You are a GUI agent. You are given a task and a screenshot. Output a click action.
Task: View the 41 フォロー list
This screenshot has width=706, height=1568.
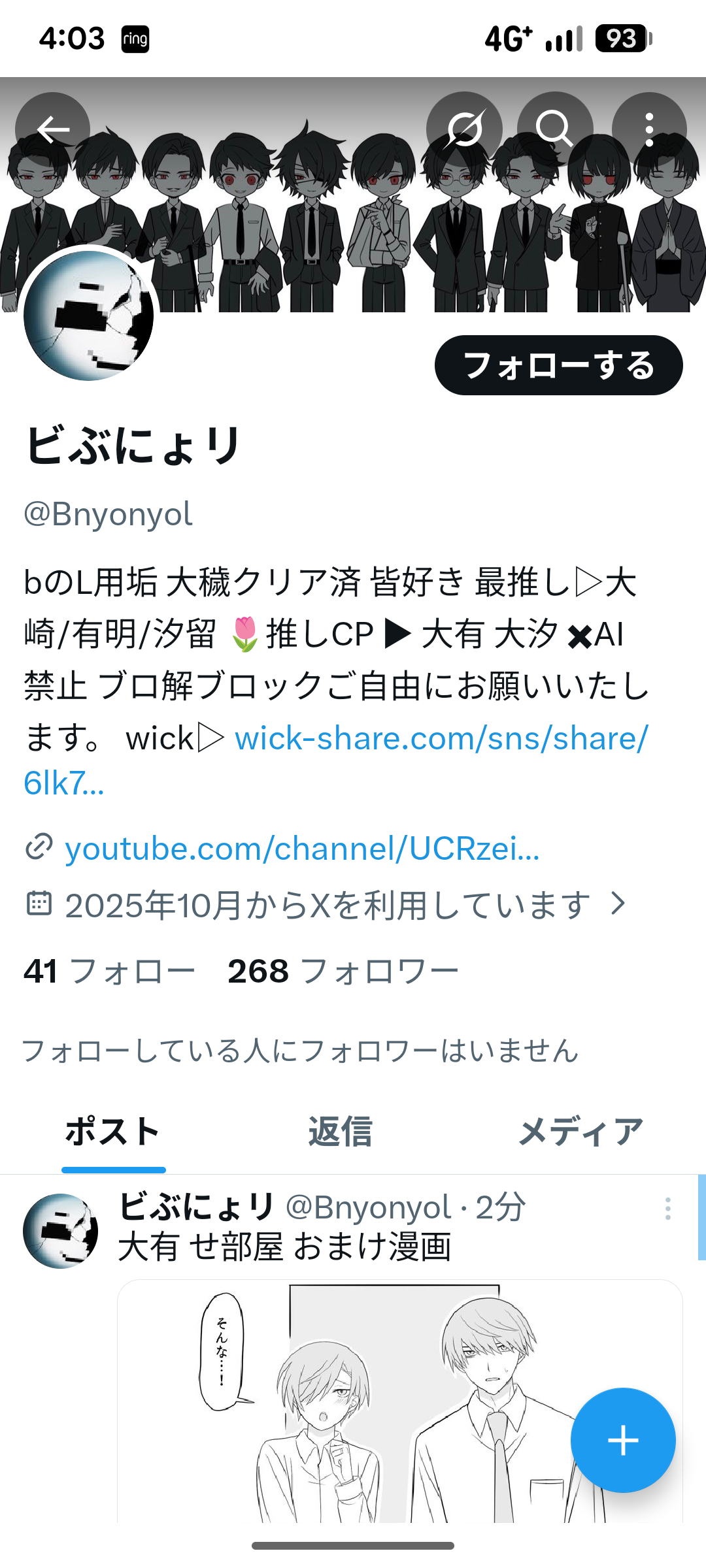[x=109, y=972]
